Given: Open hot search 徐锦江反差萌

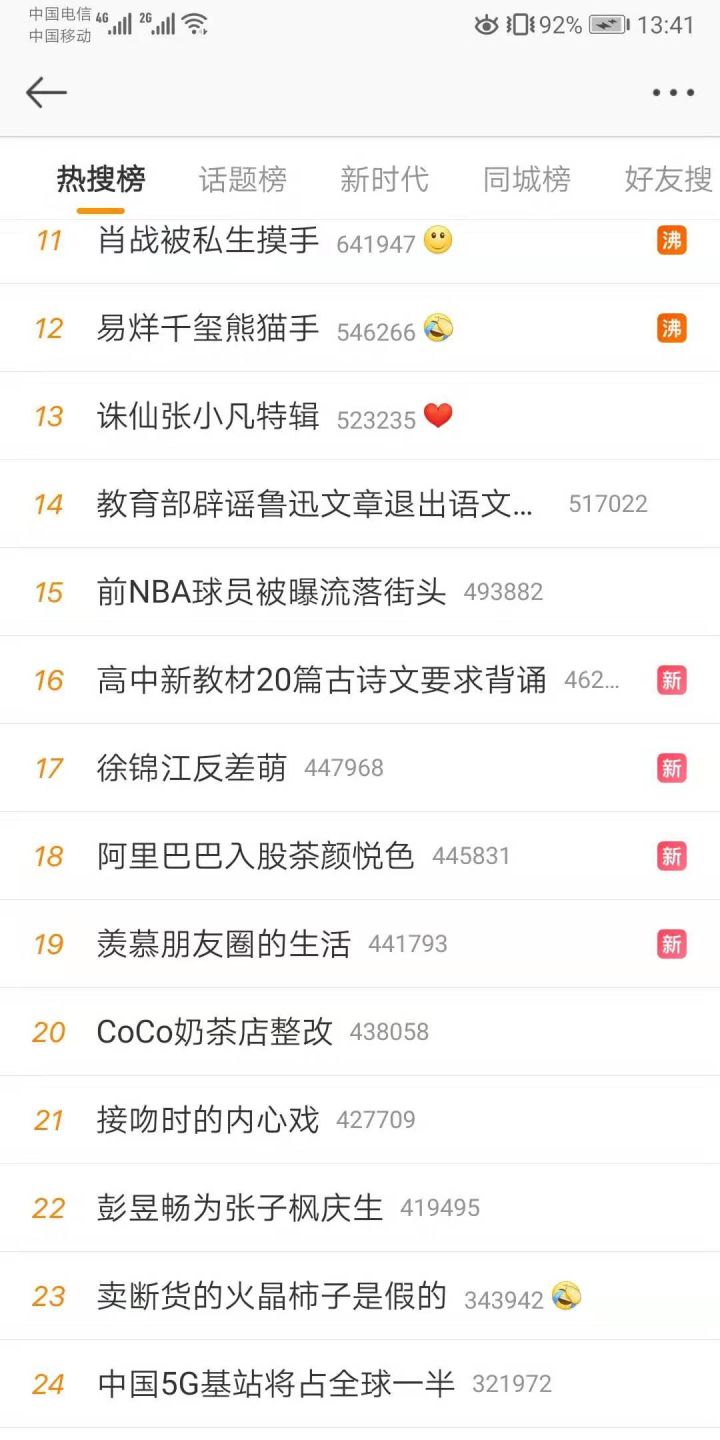Looking at the screenshot, I should (x=192, y=768).
